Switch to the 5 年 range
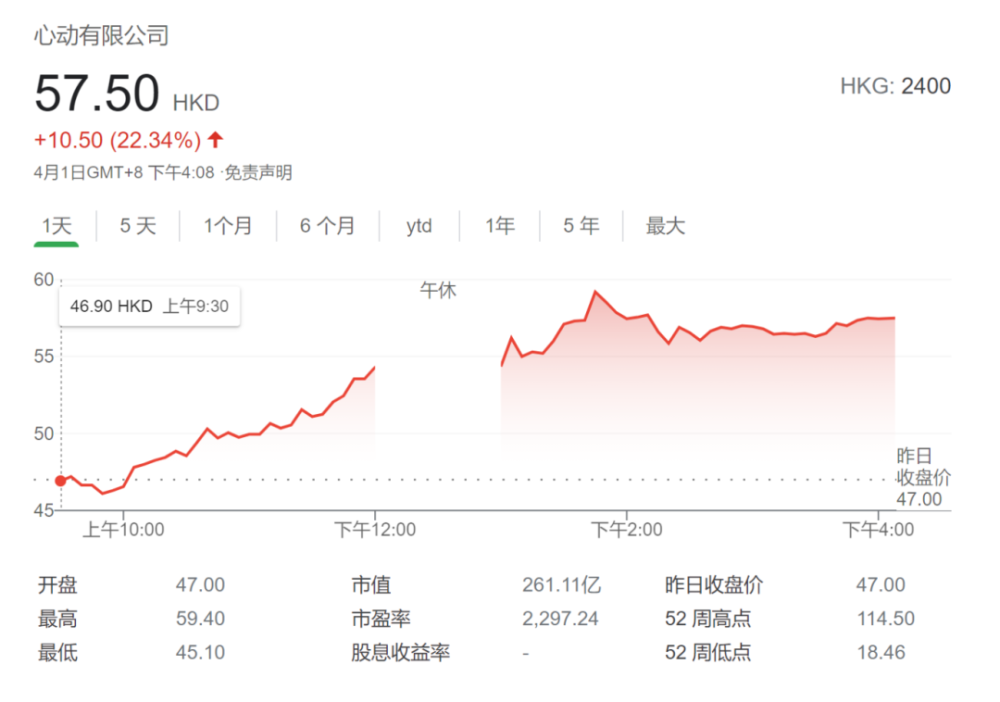Viewport: 1000px width, 702px height. pos(581,226)
